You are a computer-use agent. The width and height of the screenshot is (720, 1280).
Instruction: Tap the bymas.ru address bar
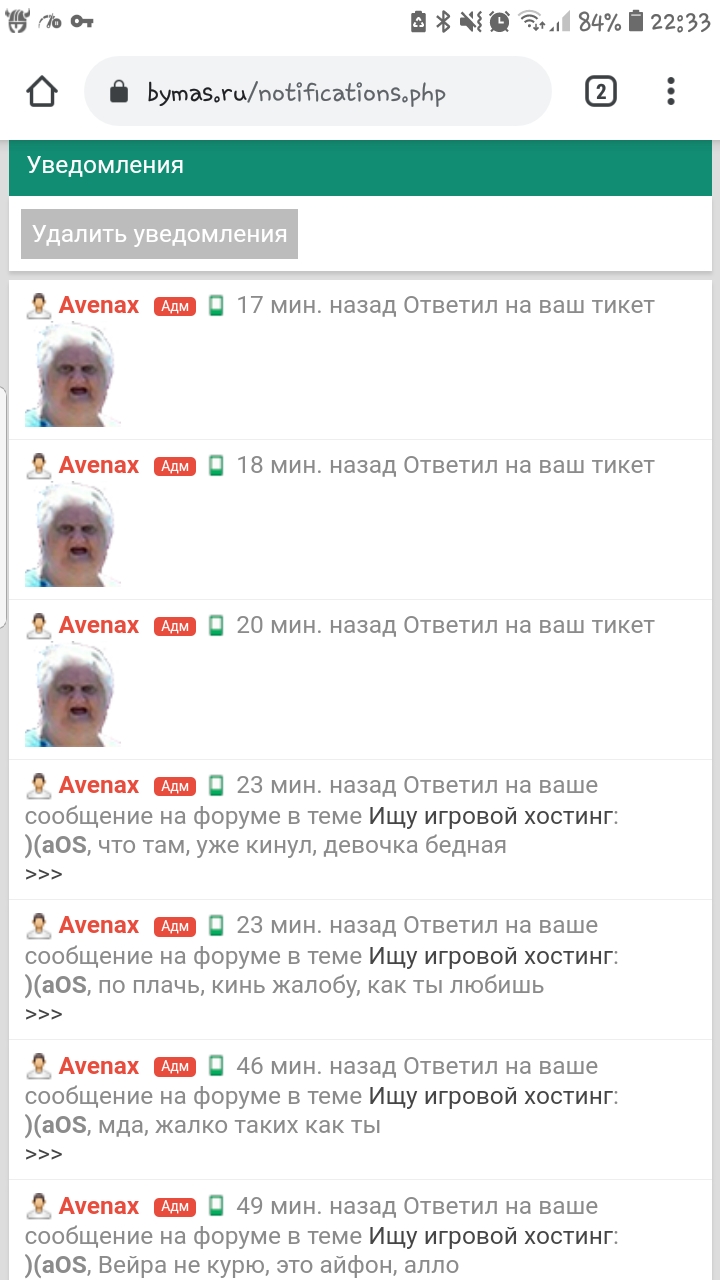318,93
